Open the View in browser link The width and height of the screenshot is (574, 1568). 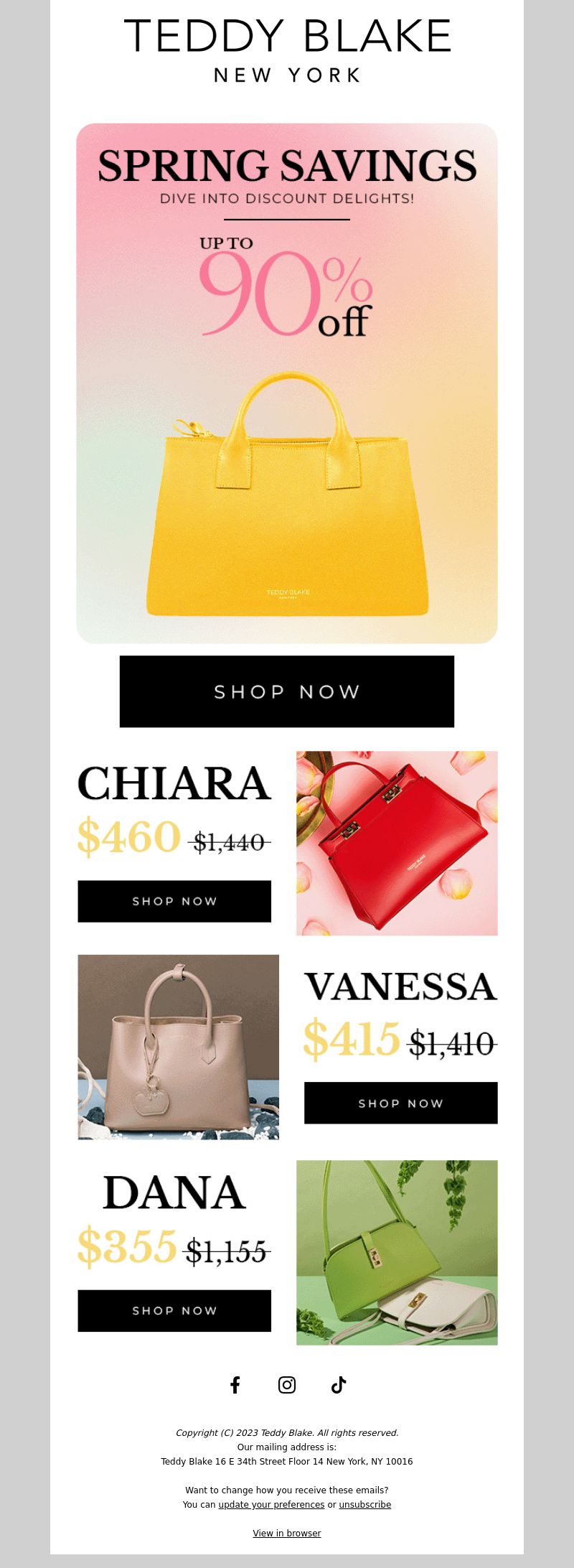pyautogui.click(x=287, y=1533)
